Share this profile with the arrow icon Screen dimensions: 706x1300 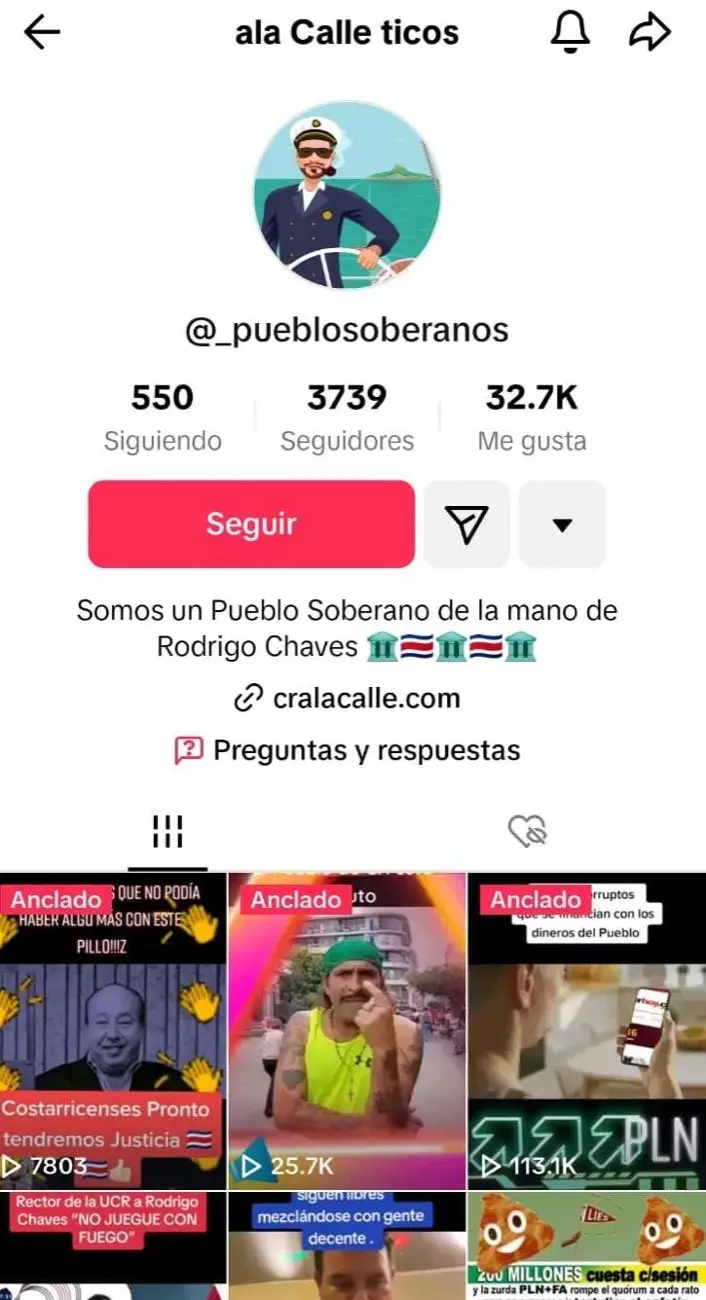[649, 33]
